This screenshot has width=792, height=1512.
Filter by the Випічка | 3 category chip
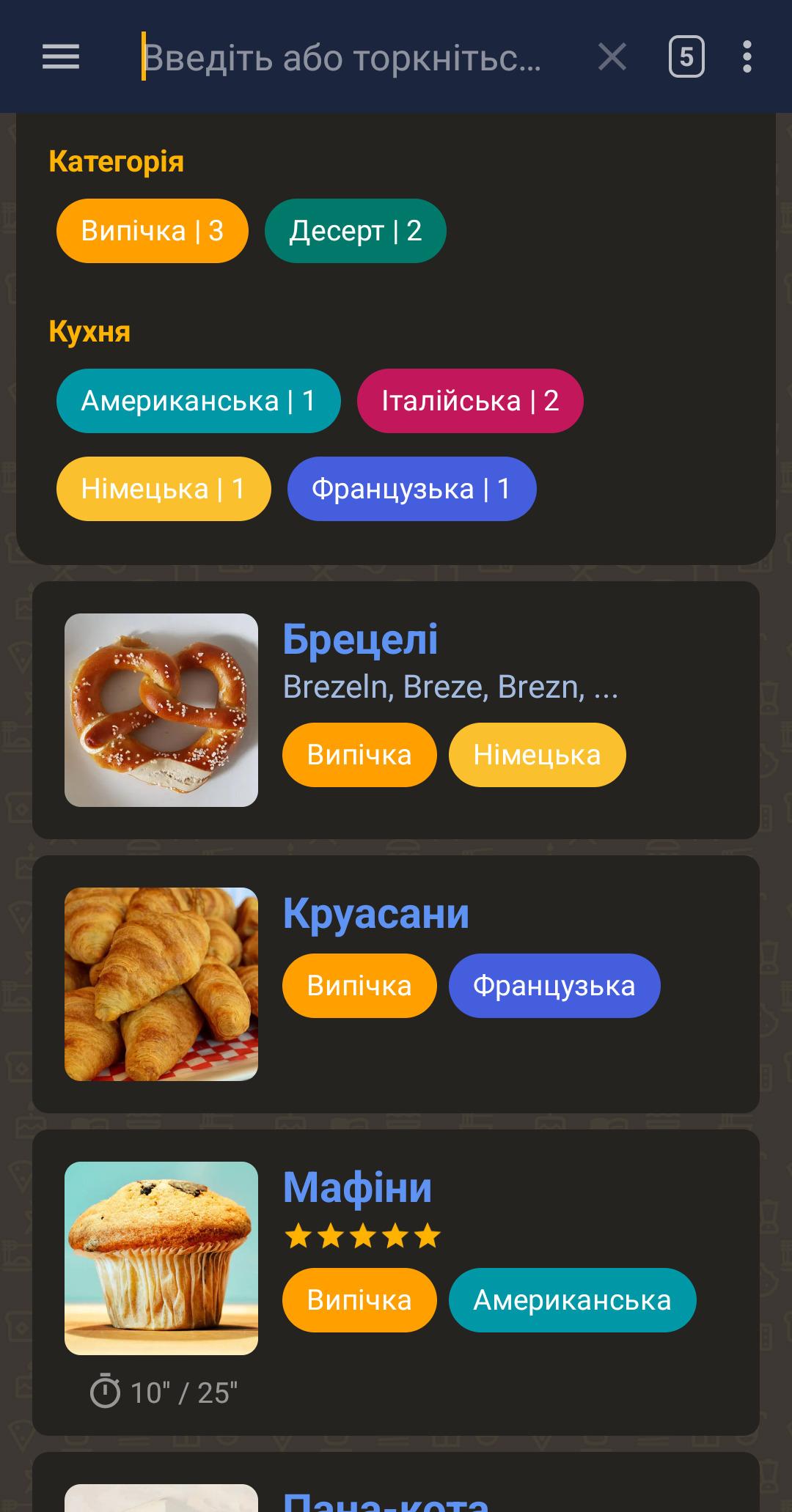pos(152,231)
